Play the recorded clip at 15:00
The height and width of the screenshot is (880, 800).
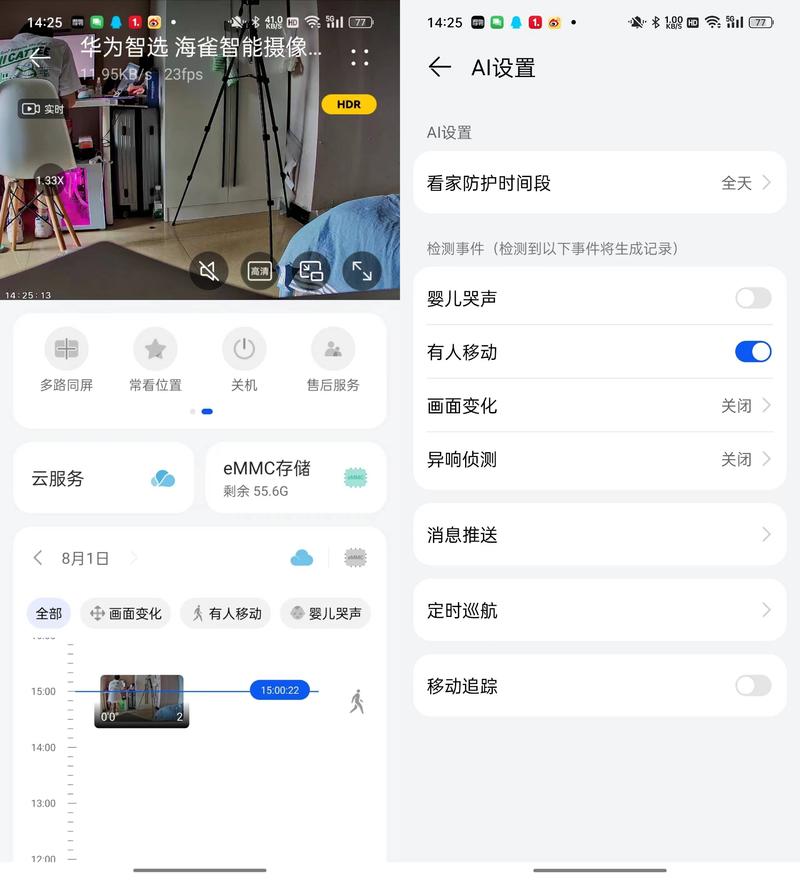coord(141,700)
